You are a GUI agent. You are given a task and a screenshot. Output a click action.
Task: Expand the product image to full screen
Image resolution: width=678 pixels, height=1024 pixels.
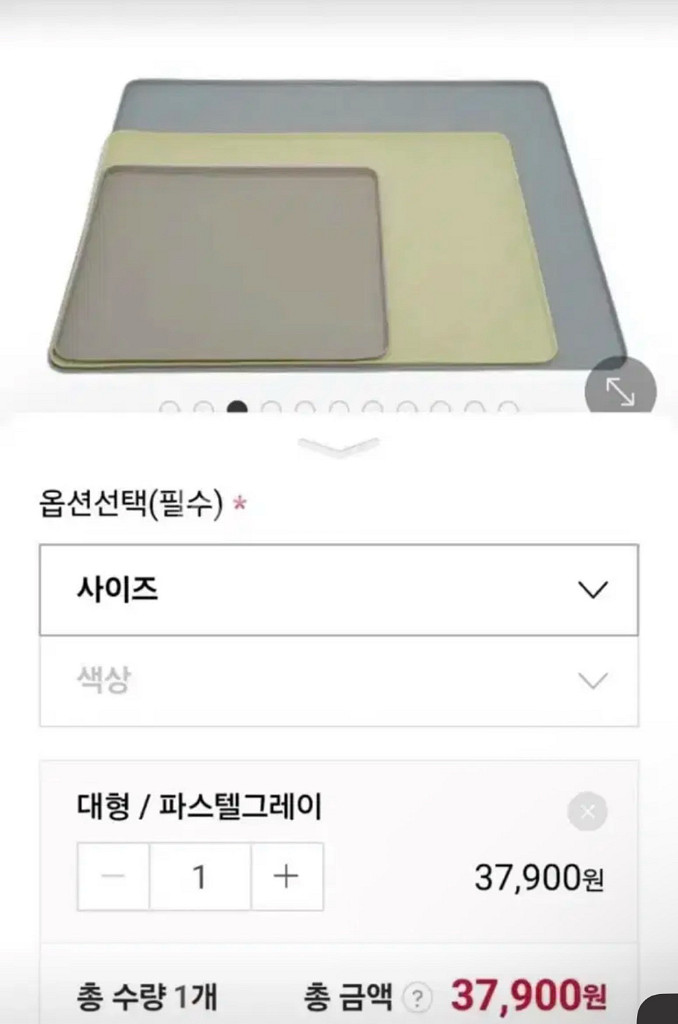(620, 389)
